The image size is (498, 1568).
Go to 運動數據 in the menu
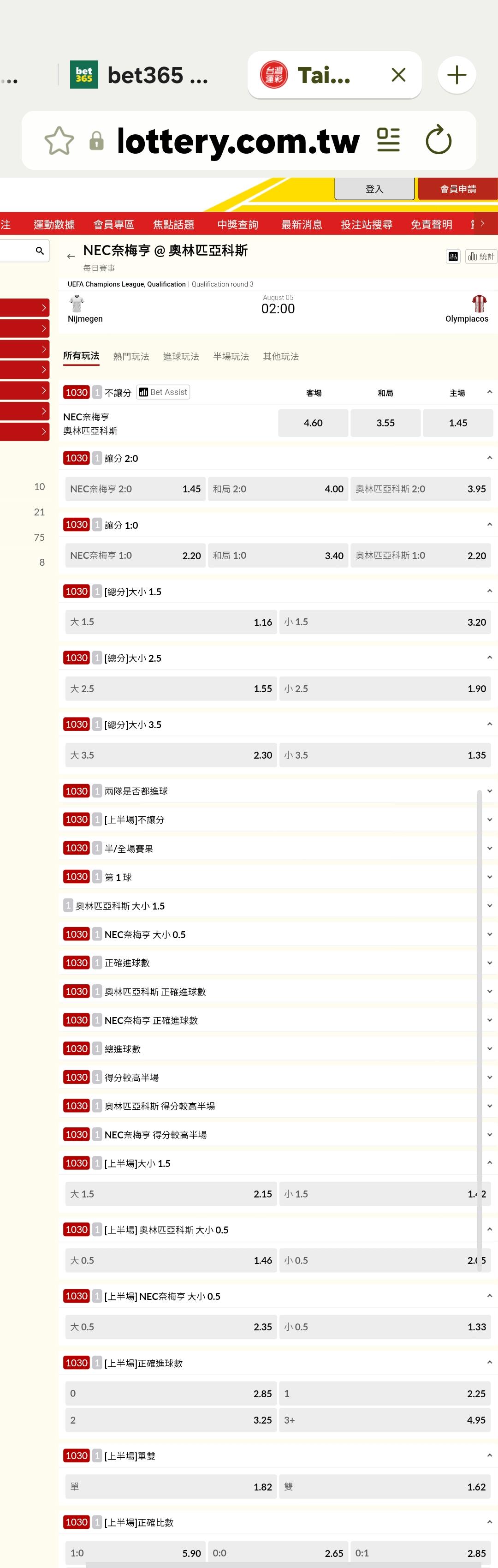pyautogui.click(x=54, y=225)
